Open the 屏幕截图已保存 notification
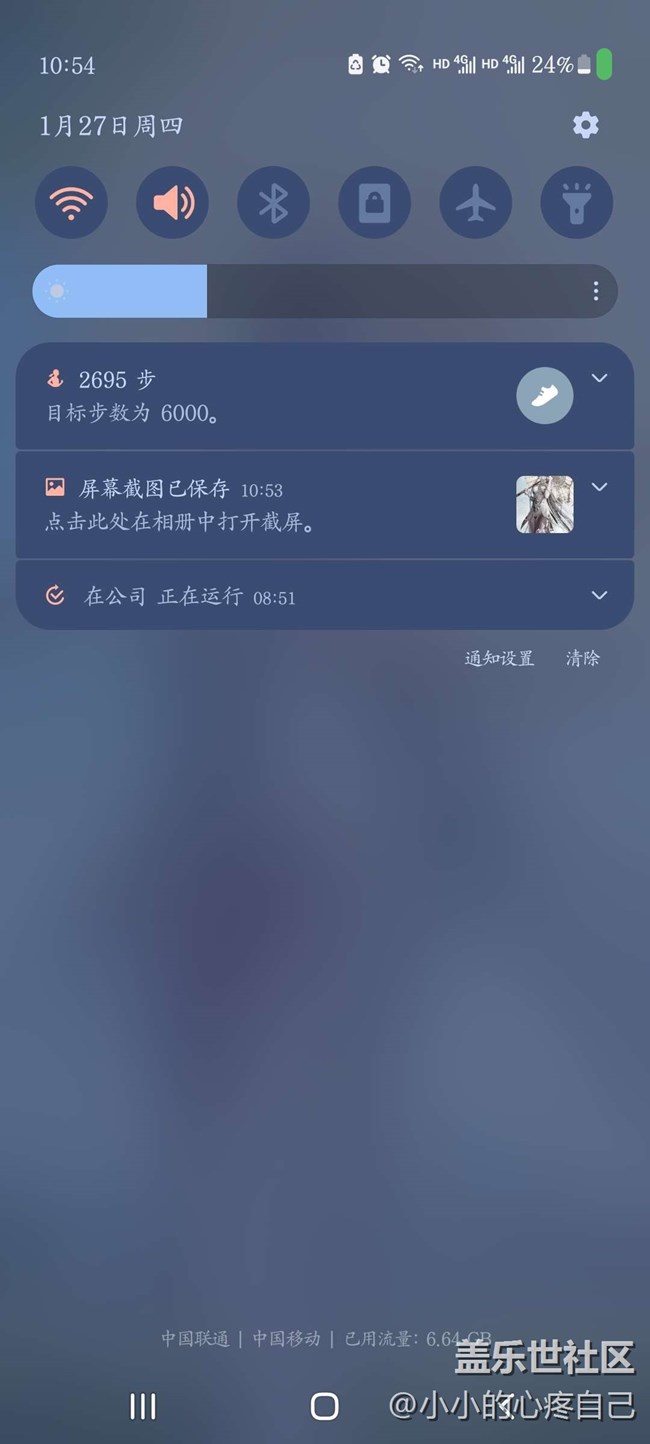The width and height of the screenshot is (650, 1444). tap(250, 505)
